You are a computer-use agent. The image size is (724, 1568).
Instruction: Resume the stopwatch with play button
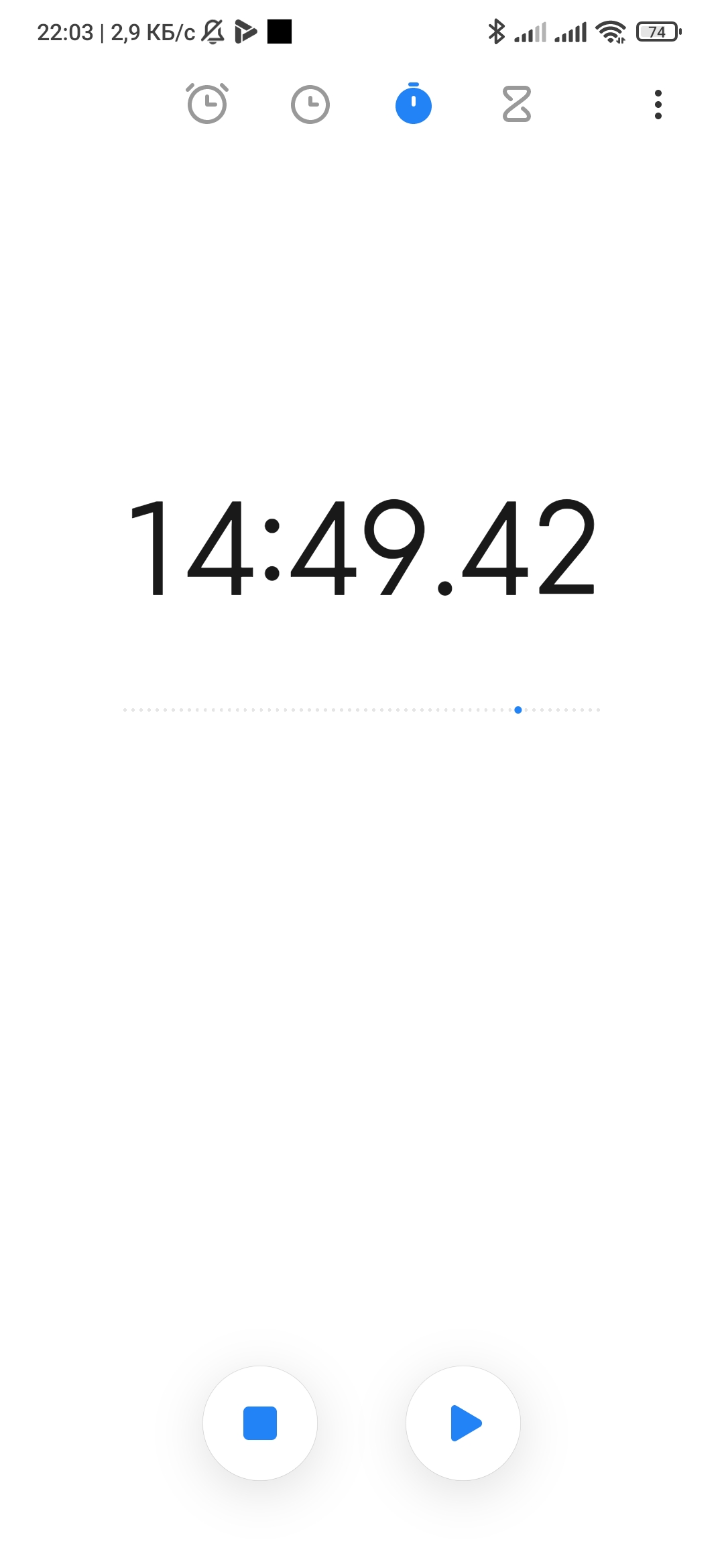coord(463,1423)
